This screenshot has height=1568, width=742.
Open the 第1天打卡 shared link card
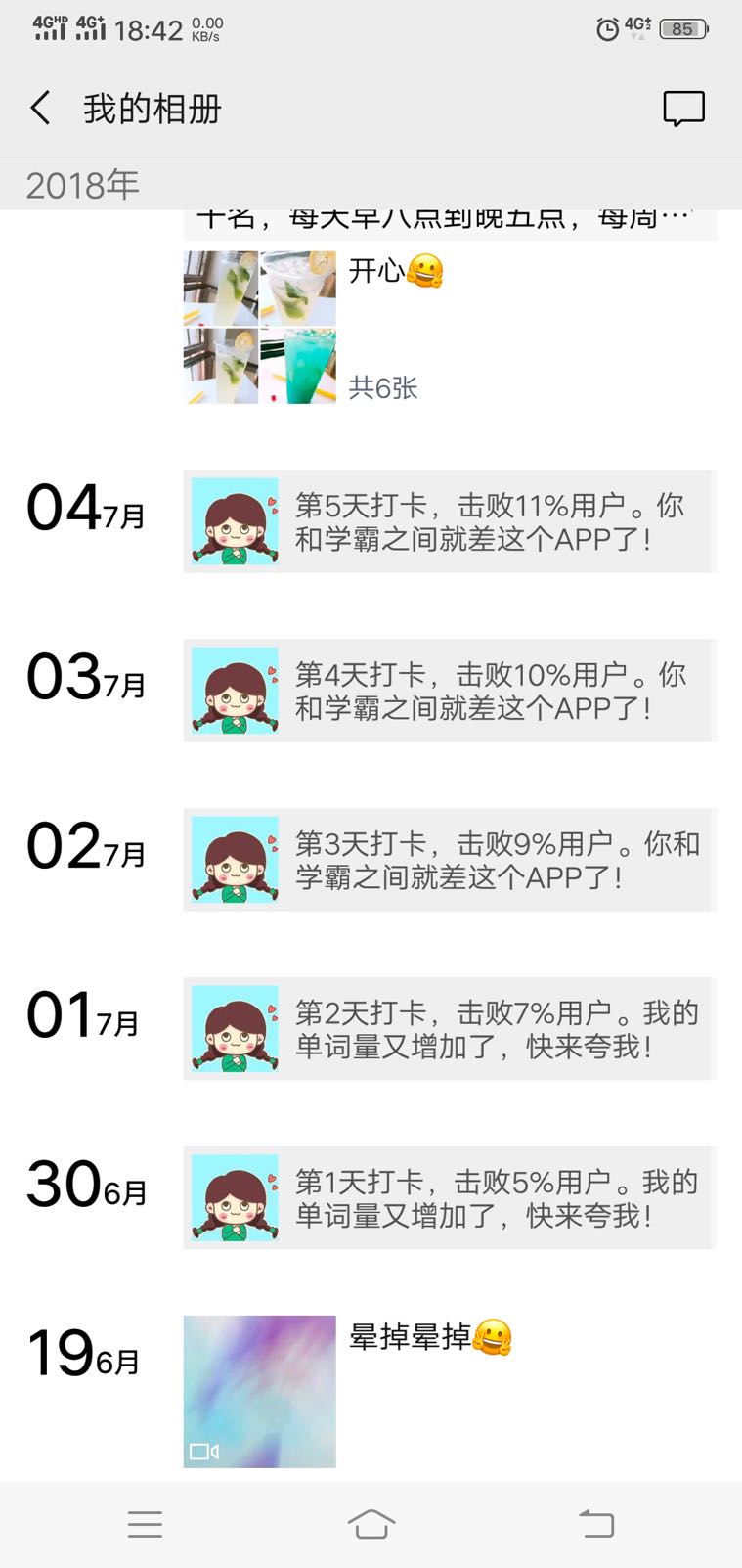pos(450,1198)
